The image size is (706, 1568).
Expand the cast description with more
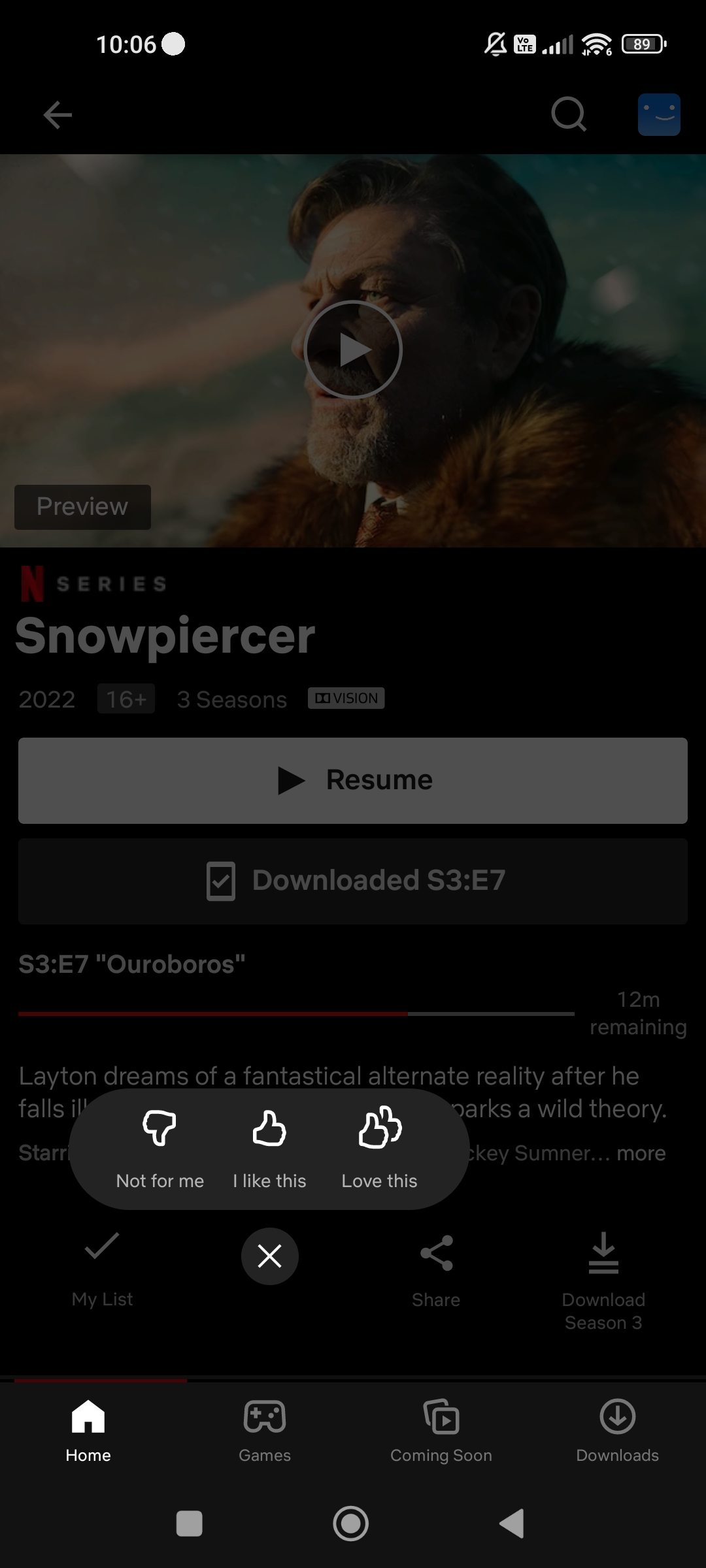click(641, 1153)
